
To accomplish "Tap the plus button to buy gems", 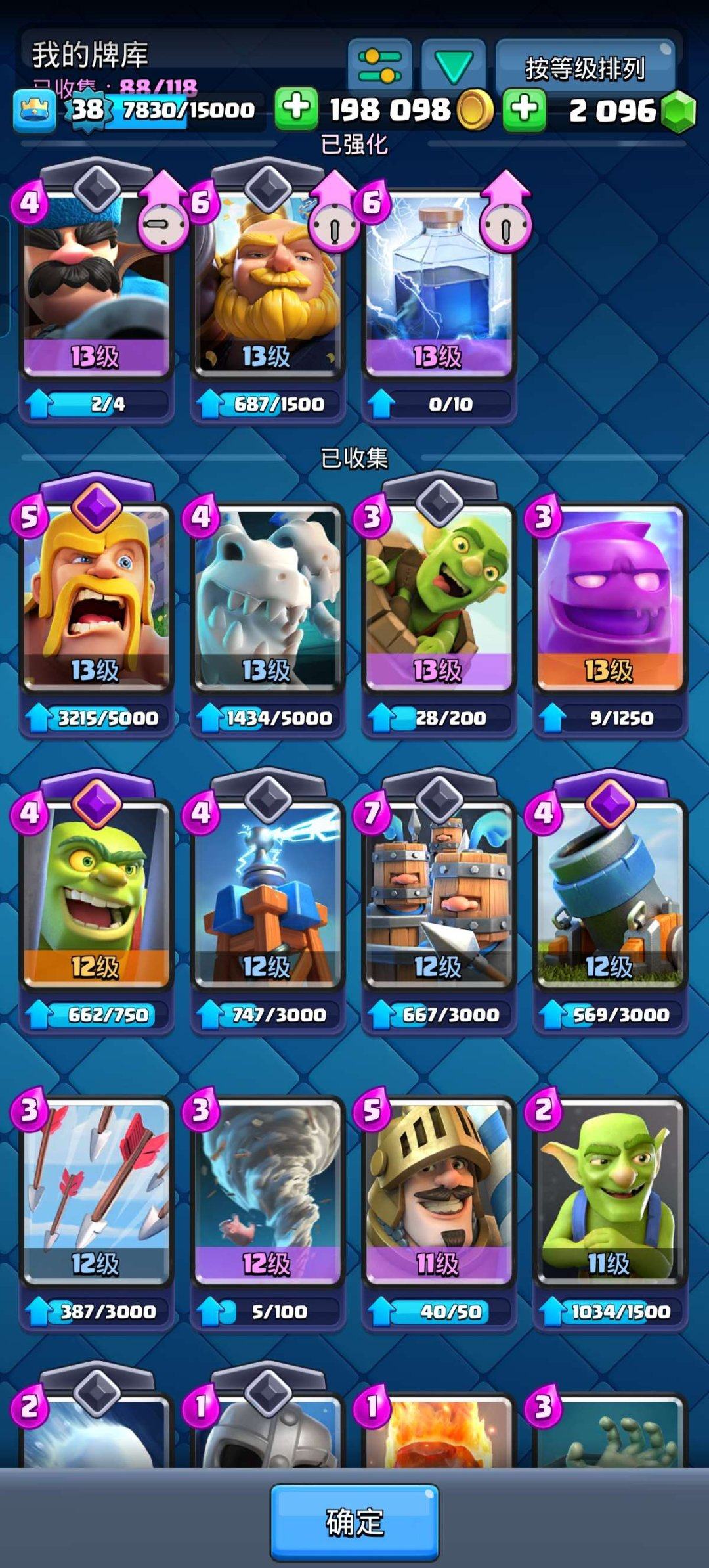I will point(525,107).
